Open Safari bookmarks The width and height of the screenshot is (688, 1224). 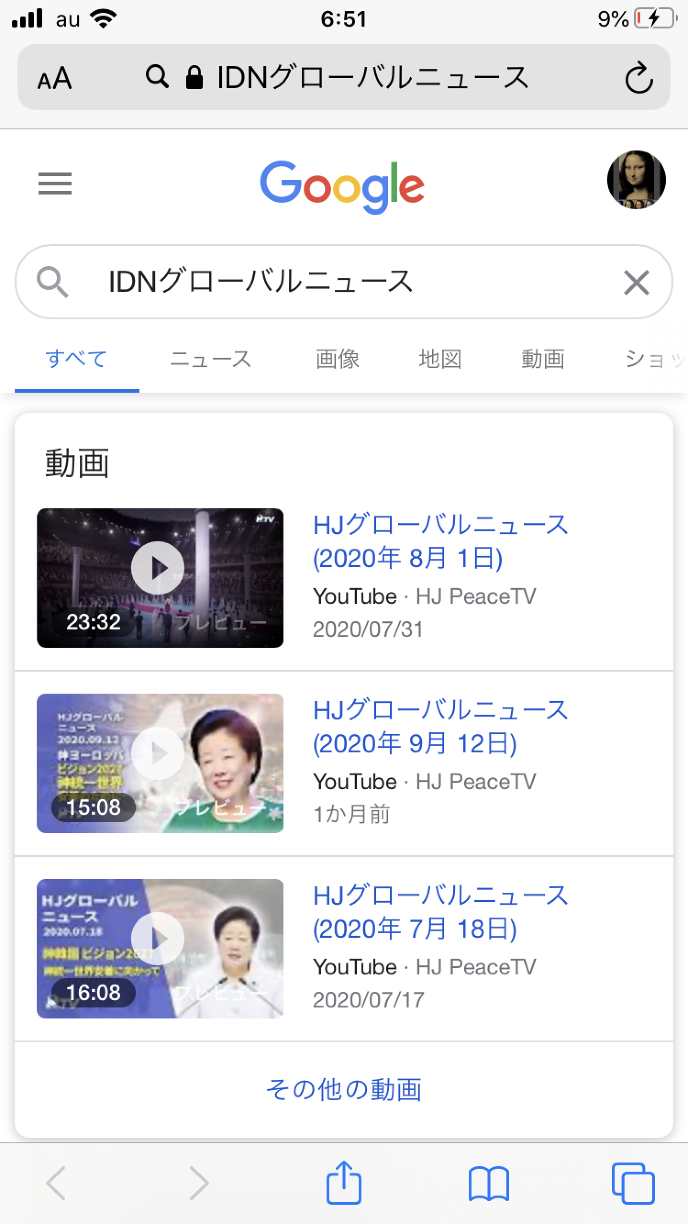coord(489,1184)
